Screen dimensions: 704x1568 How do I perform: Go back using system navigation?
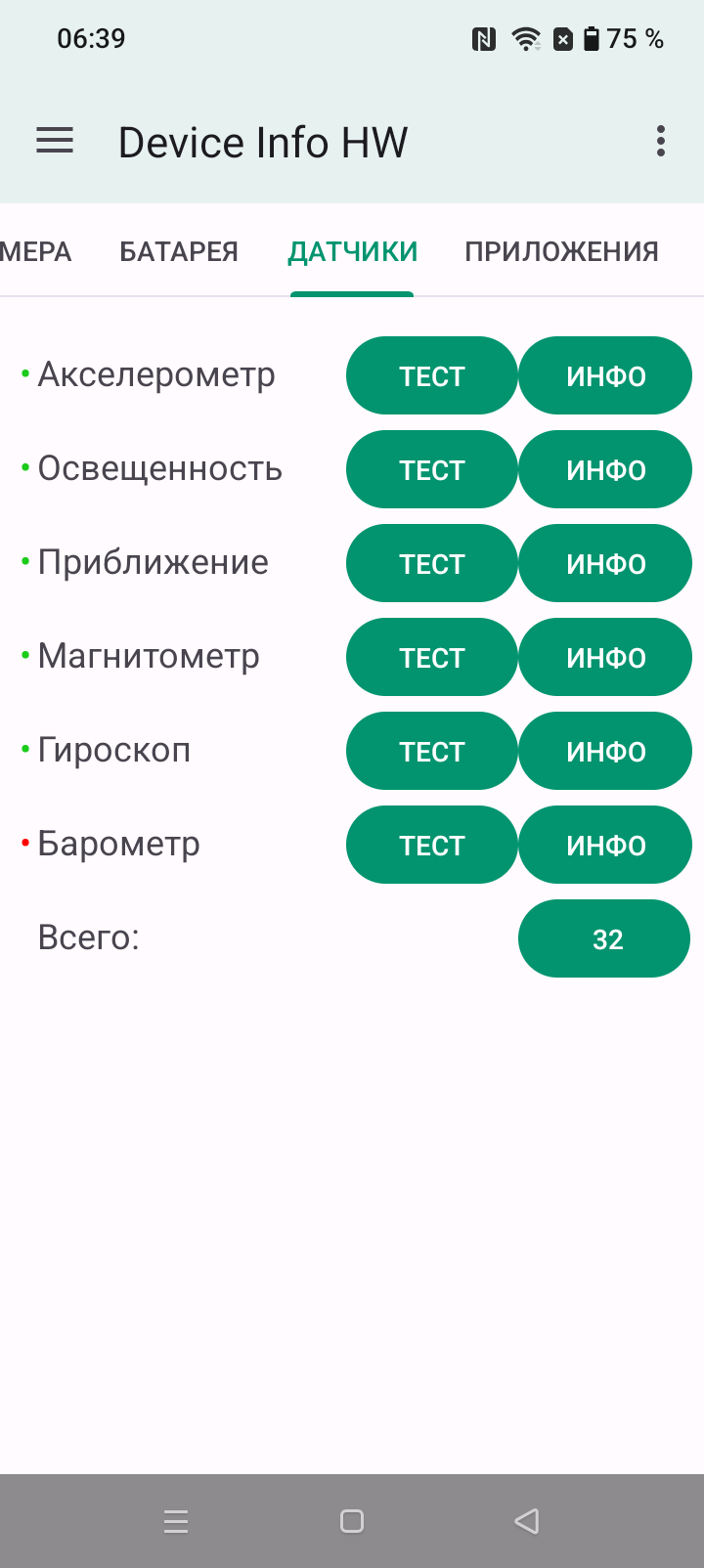click(x=526, y=1521)
